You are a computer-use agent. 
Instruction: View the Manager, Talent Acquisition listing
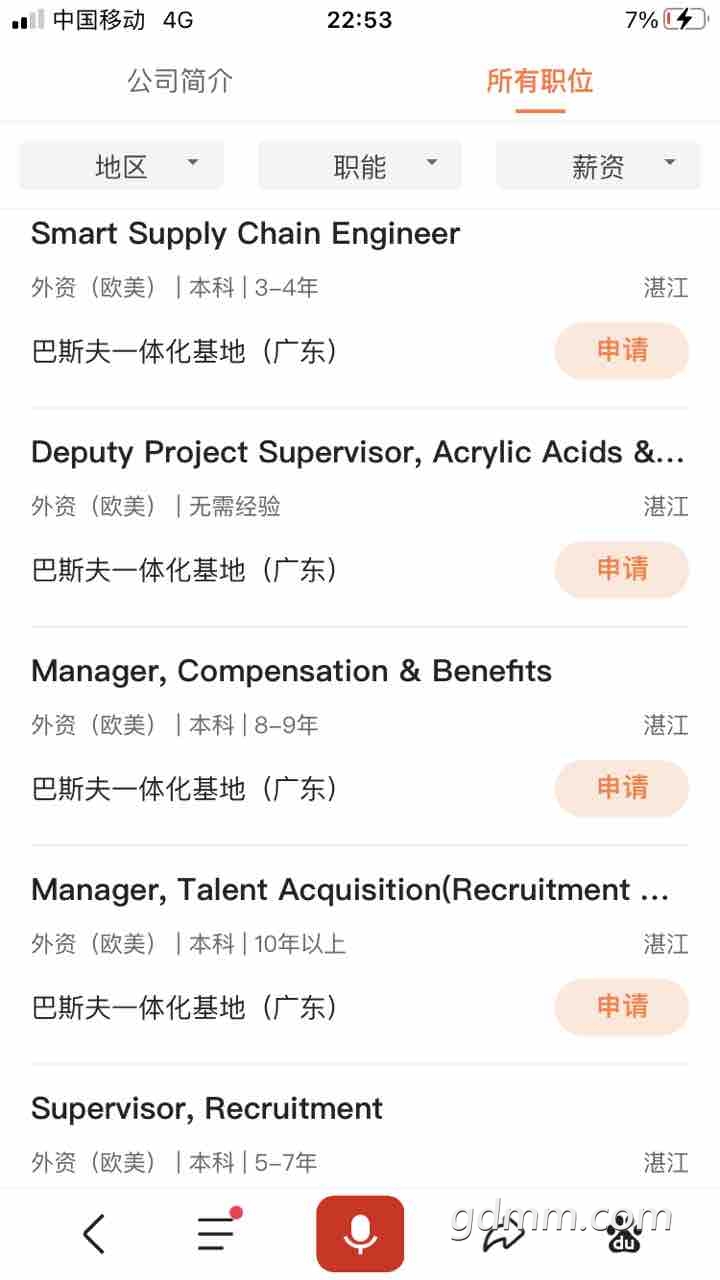pyautogui.click(x=350, y=890)
